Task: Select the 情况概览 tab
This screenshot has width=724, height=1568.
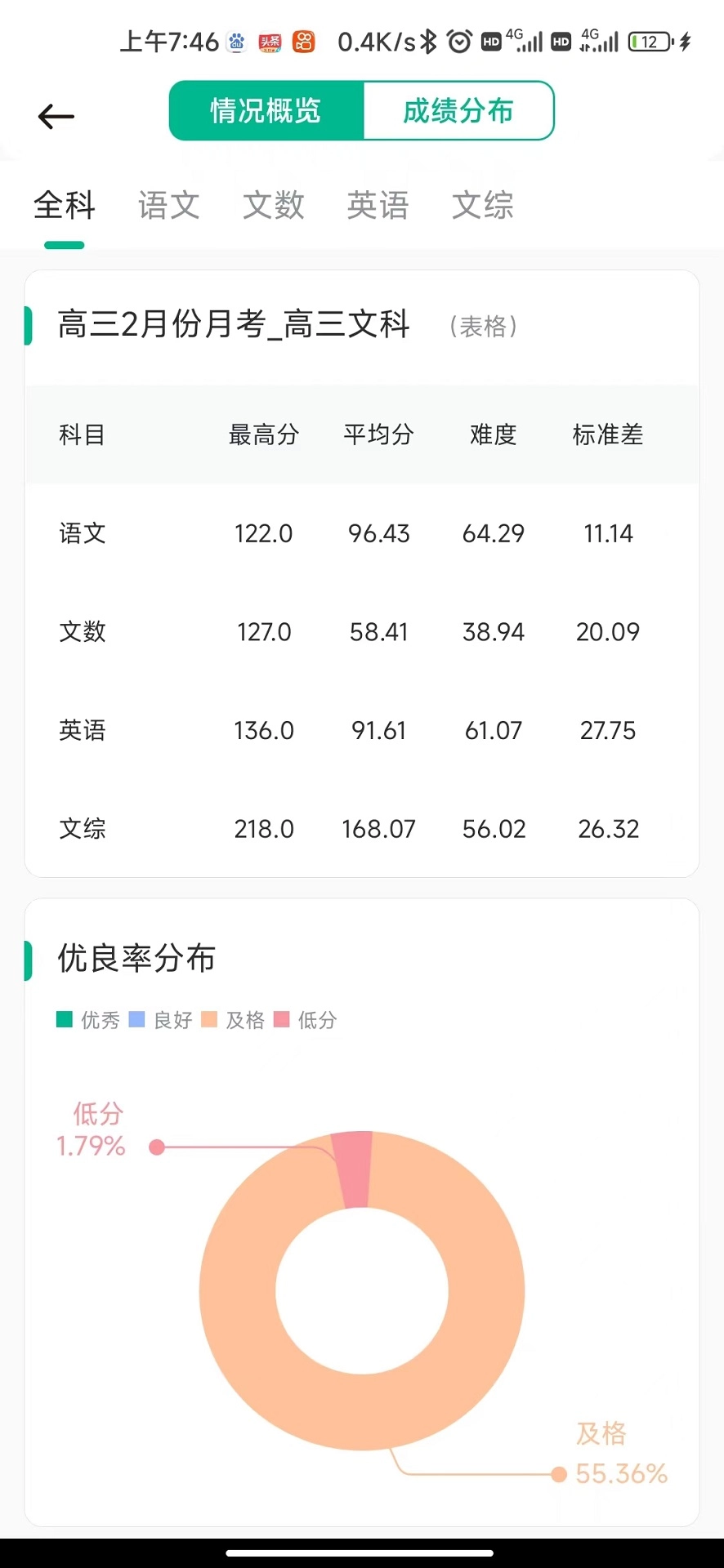Action: click(266, 111)
